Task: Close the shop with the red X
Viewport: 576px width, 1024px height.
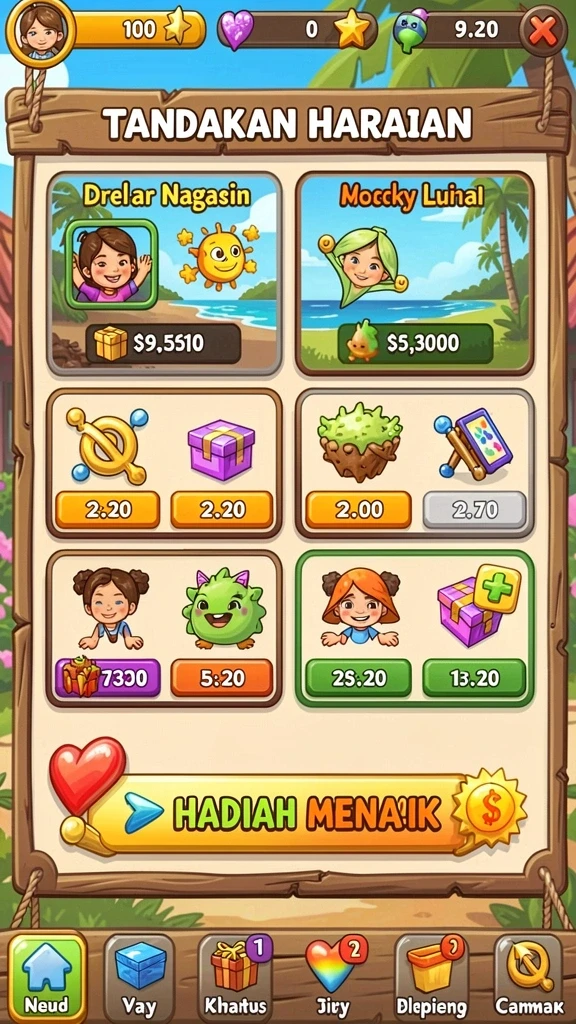Action: point(543,31)
